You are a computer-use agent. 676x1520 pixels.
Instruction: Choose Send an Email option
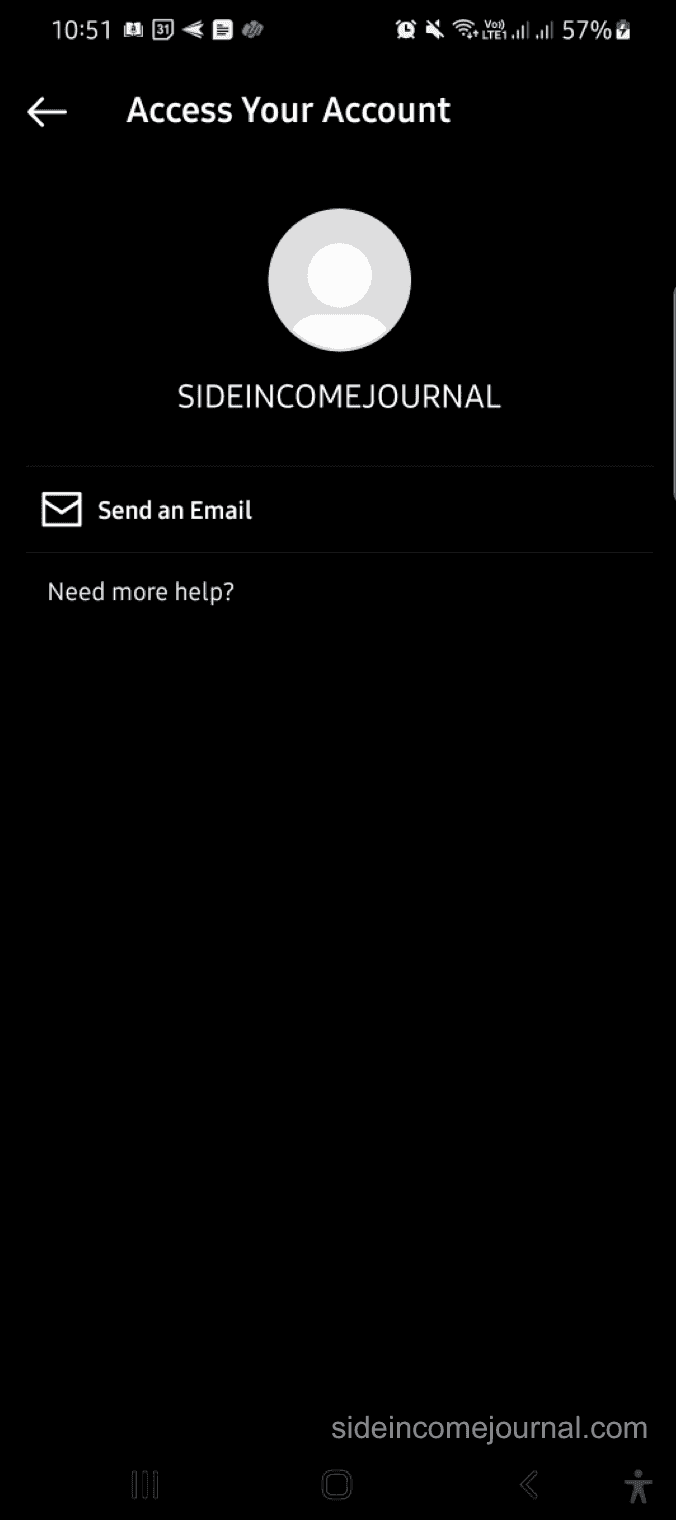(x=339, y=510)
